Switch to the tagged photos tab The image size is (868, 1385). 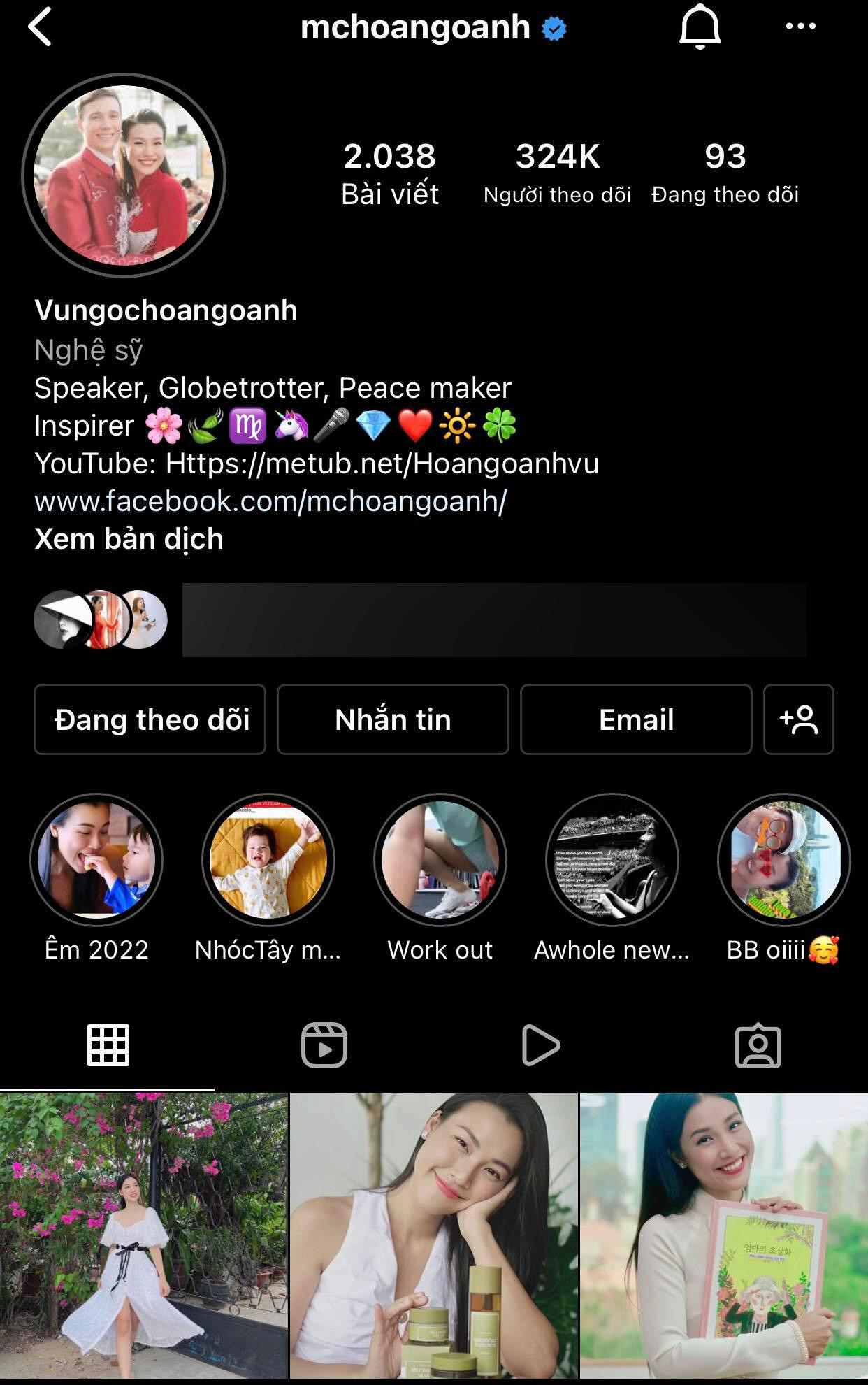tap(758, 1045)
